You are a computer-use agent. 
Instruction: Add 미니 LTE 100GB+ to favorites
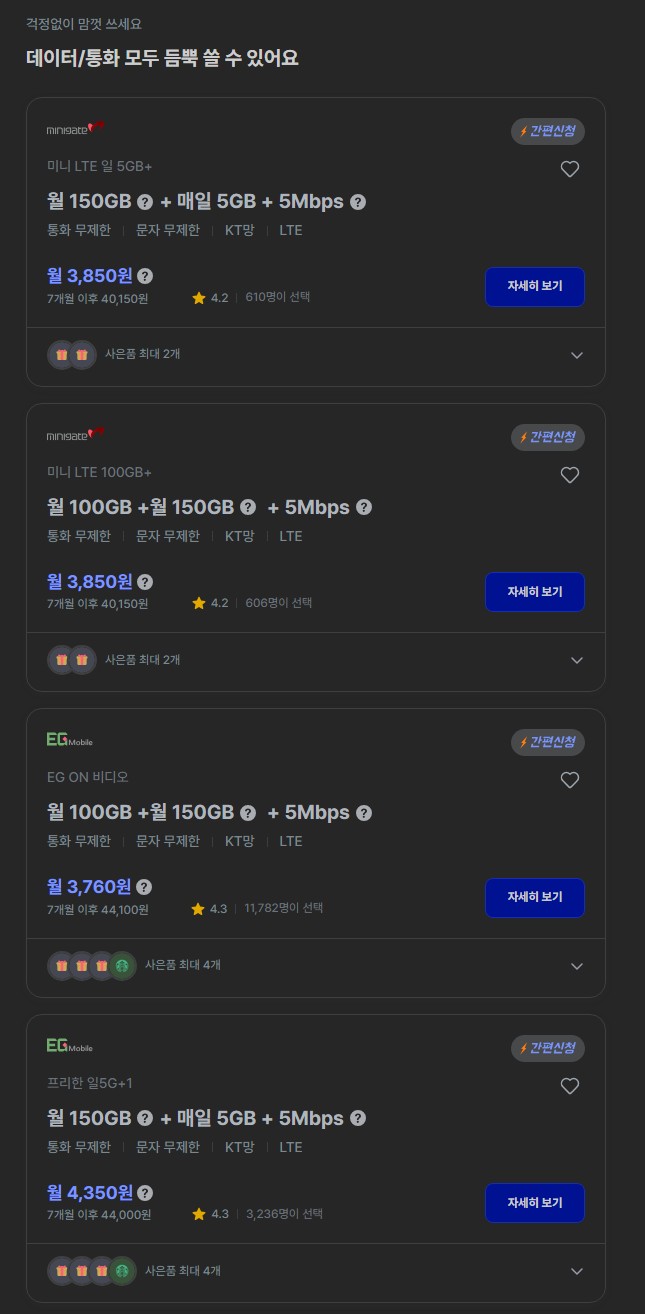click(x=569, y=475)
